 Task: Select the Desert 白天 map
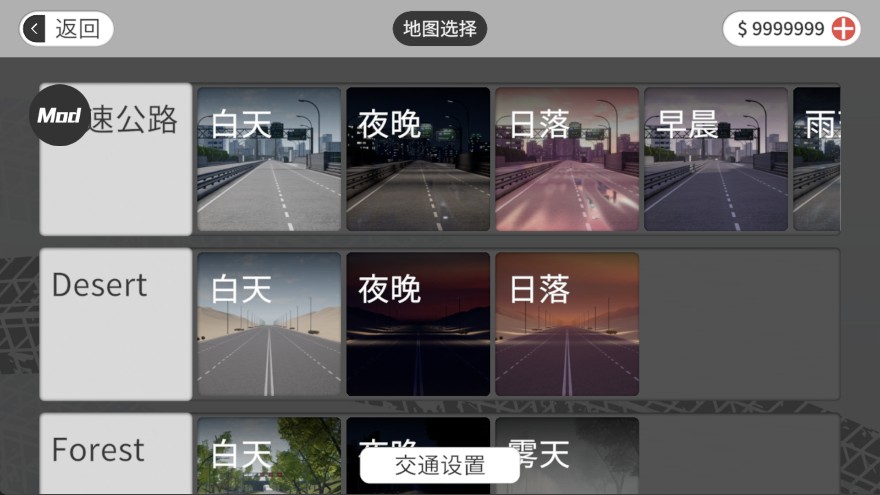269,324
